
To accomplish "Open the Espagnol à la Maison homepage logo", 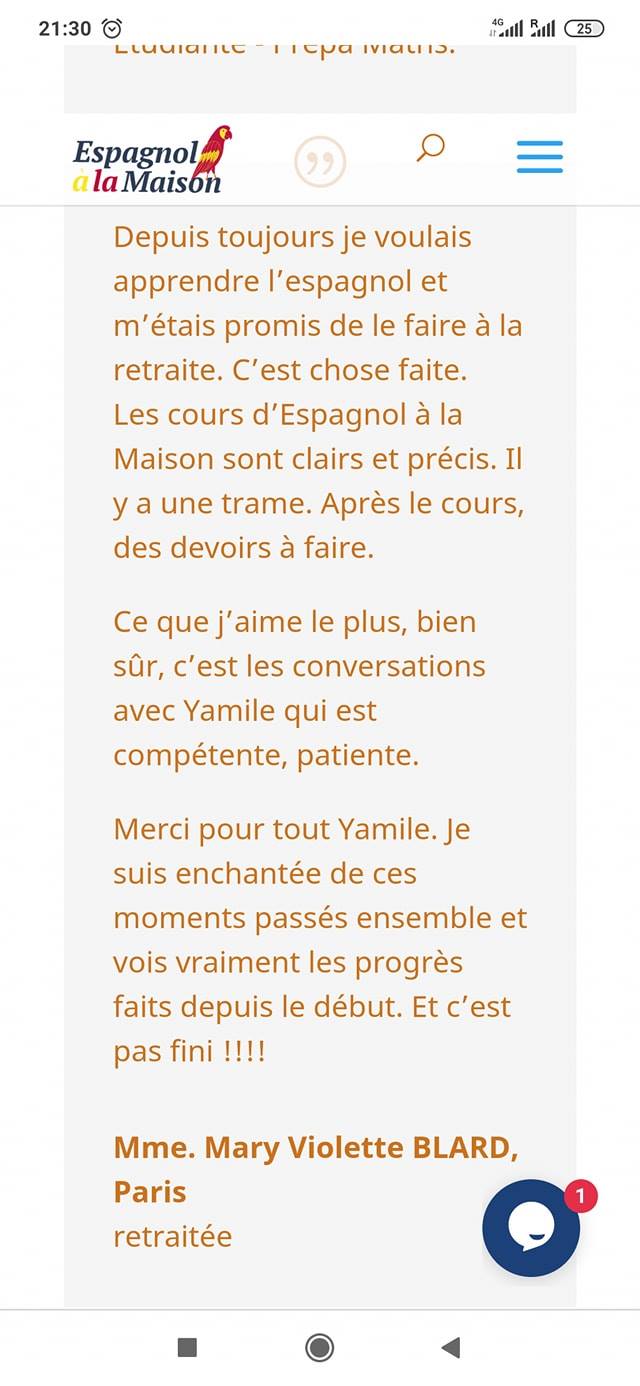I will [x=152, y=160].
